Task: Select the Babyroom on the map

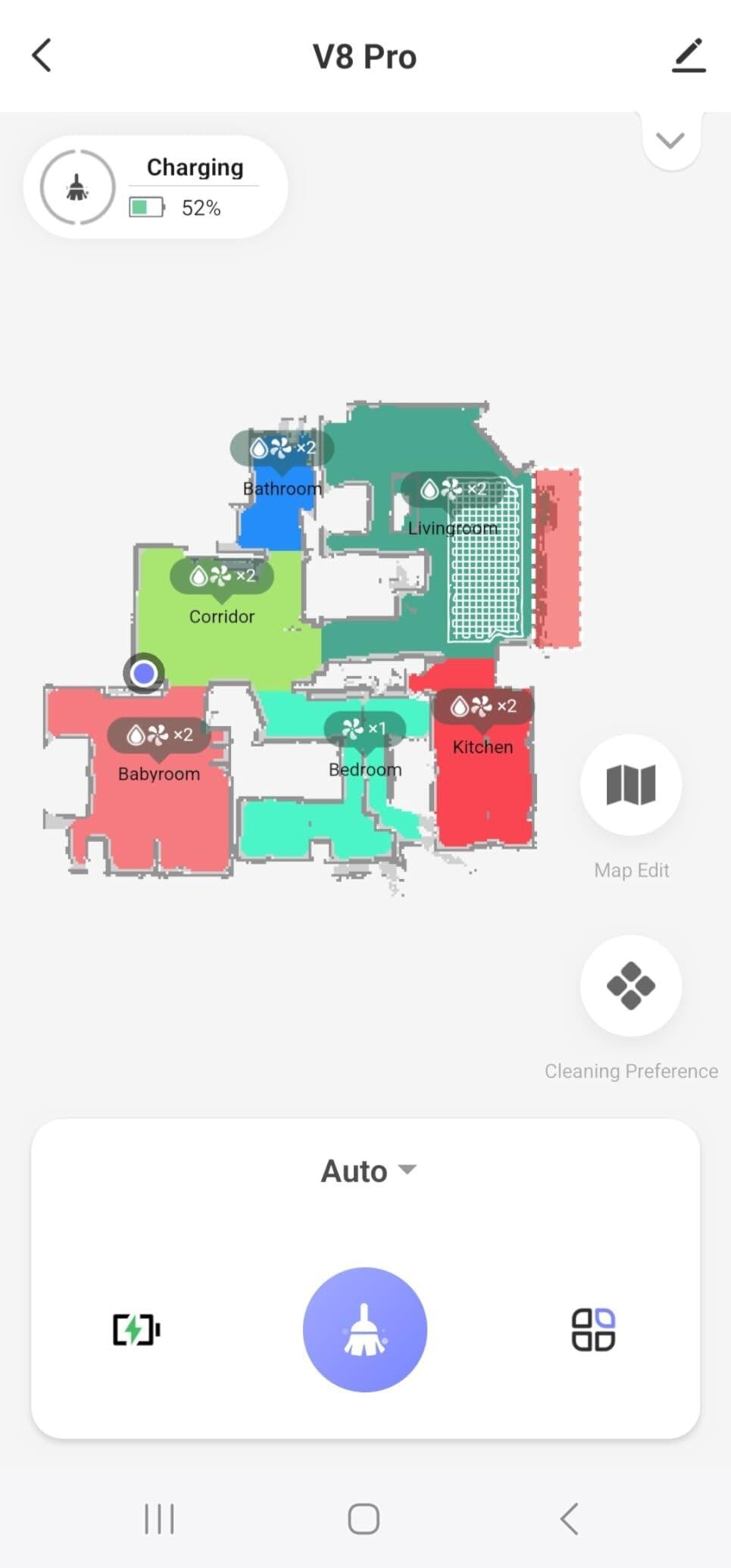Action: (x=159, y=774)
